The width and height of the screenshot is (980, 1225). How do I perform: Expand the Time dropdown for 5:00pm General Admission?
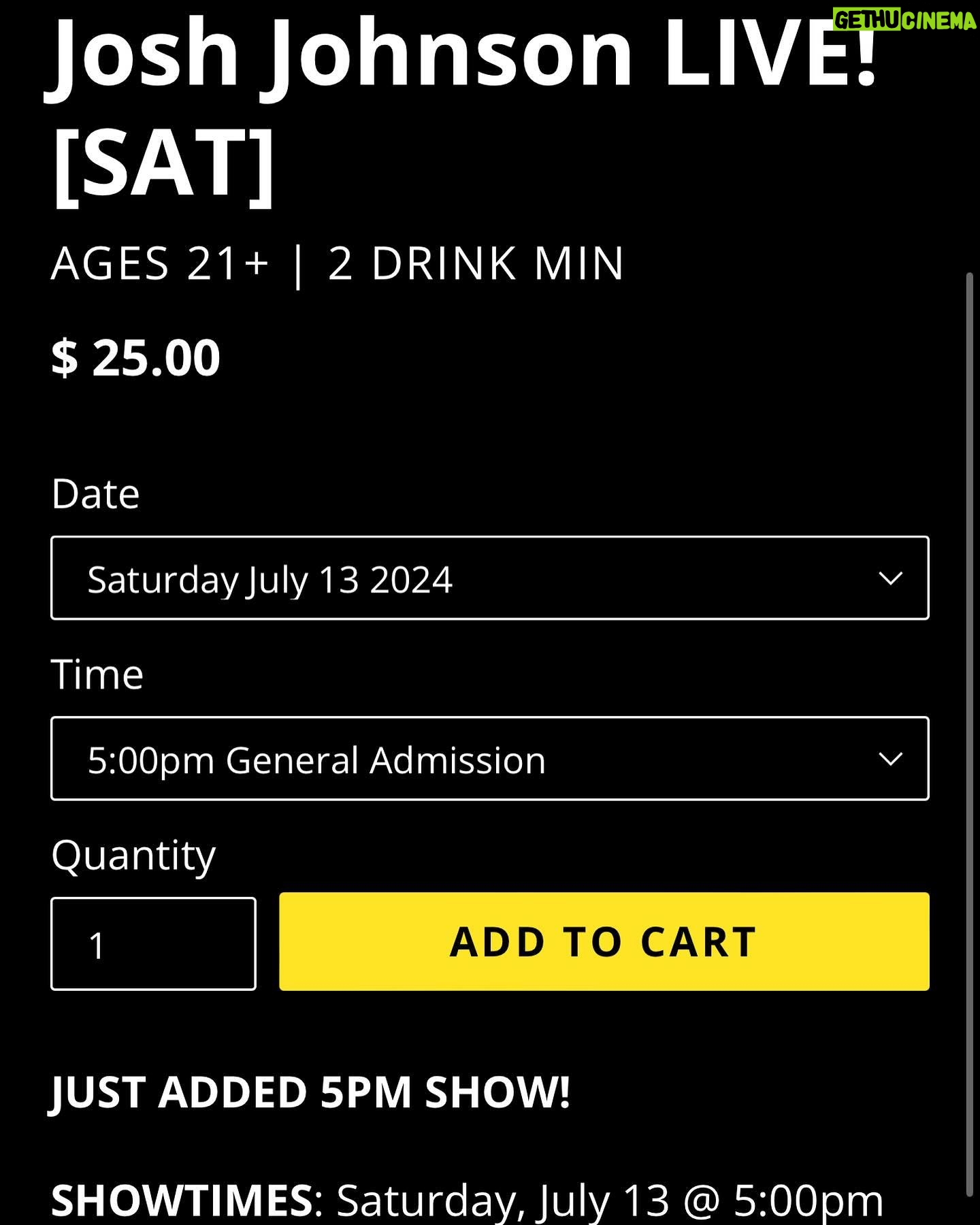(x=489, y=758)
